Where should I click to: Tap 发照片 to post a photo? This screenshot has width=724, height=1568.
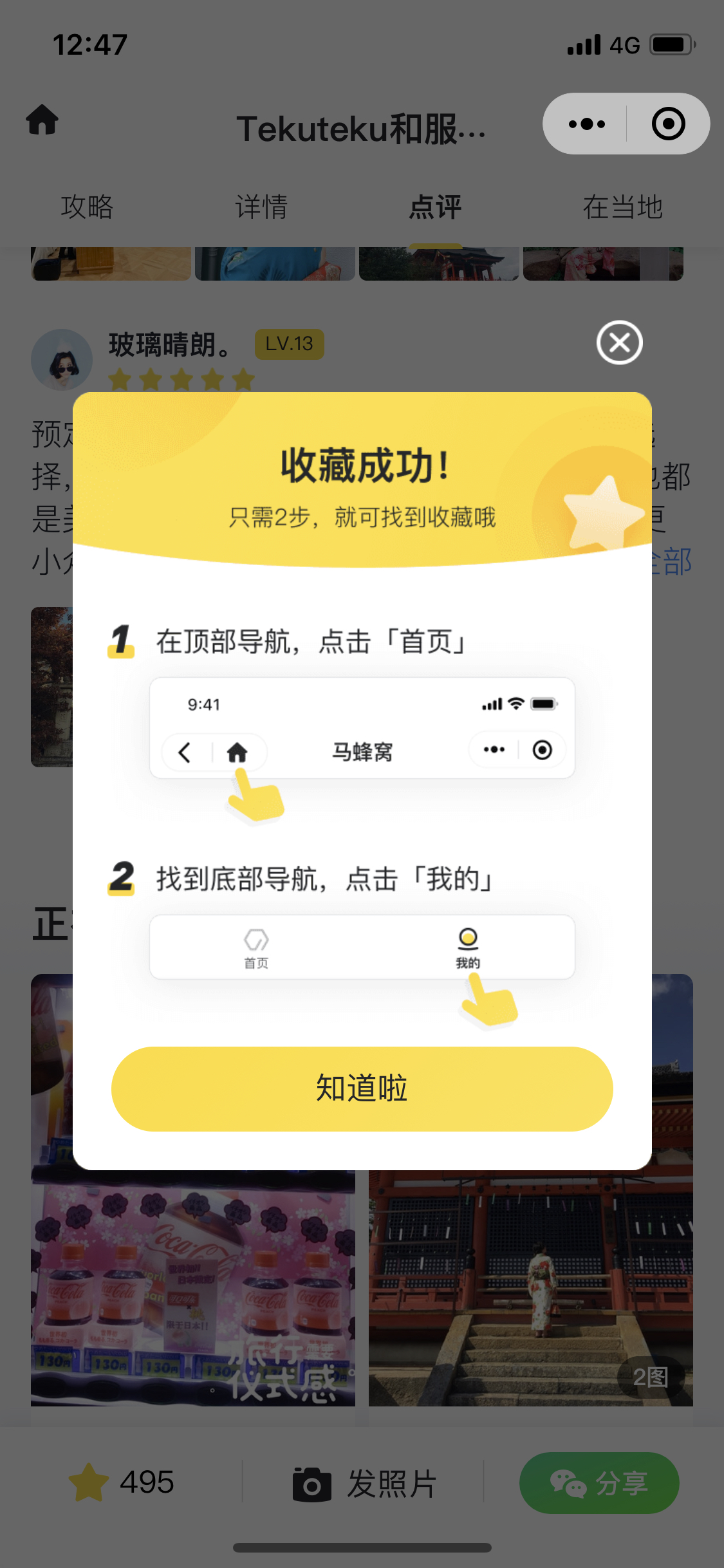pos(364,1484)
